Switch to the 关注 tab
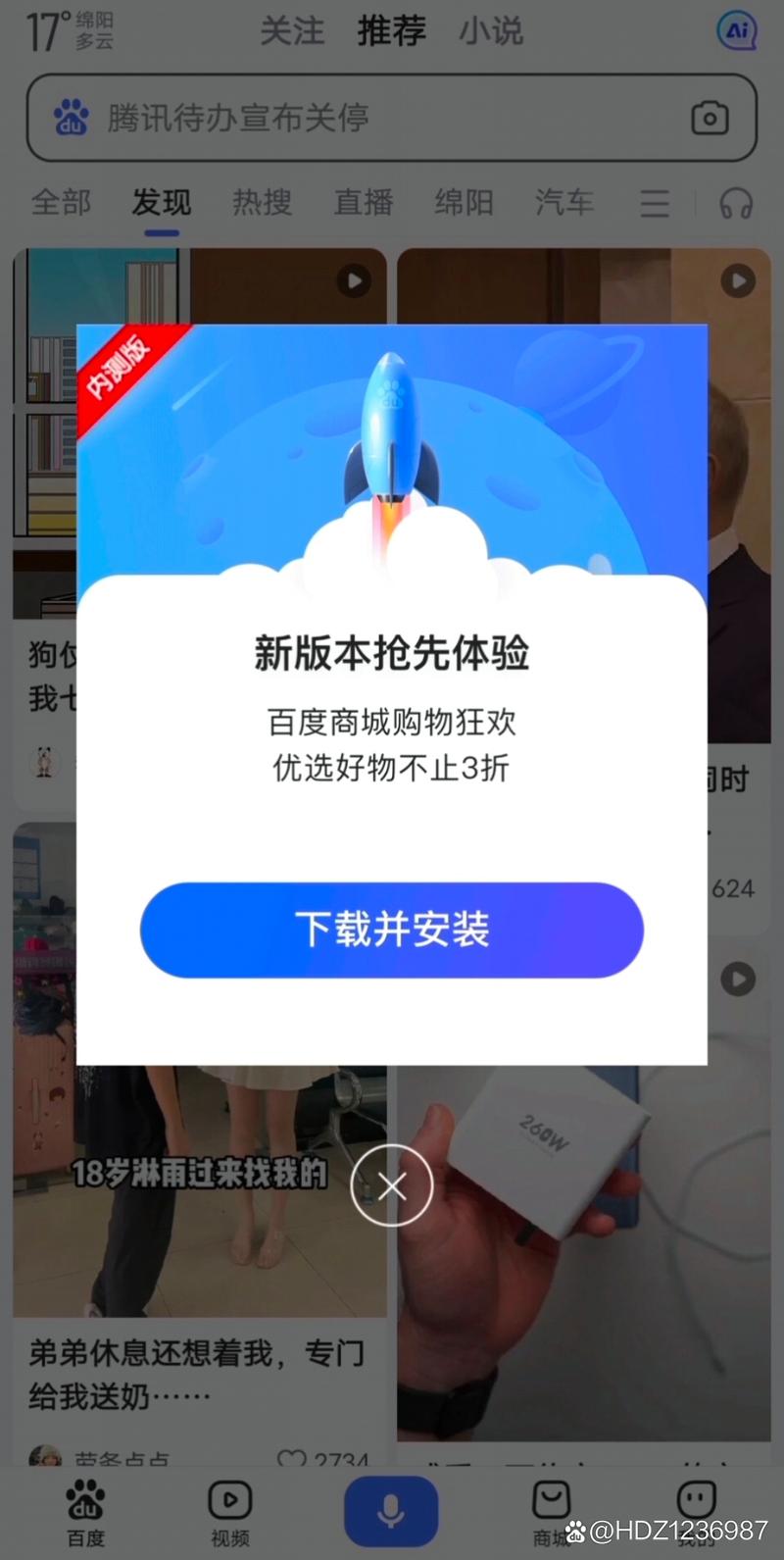 coord(291,30)
